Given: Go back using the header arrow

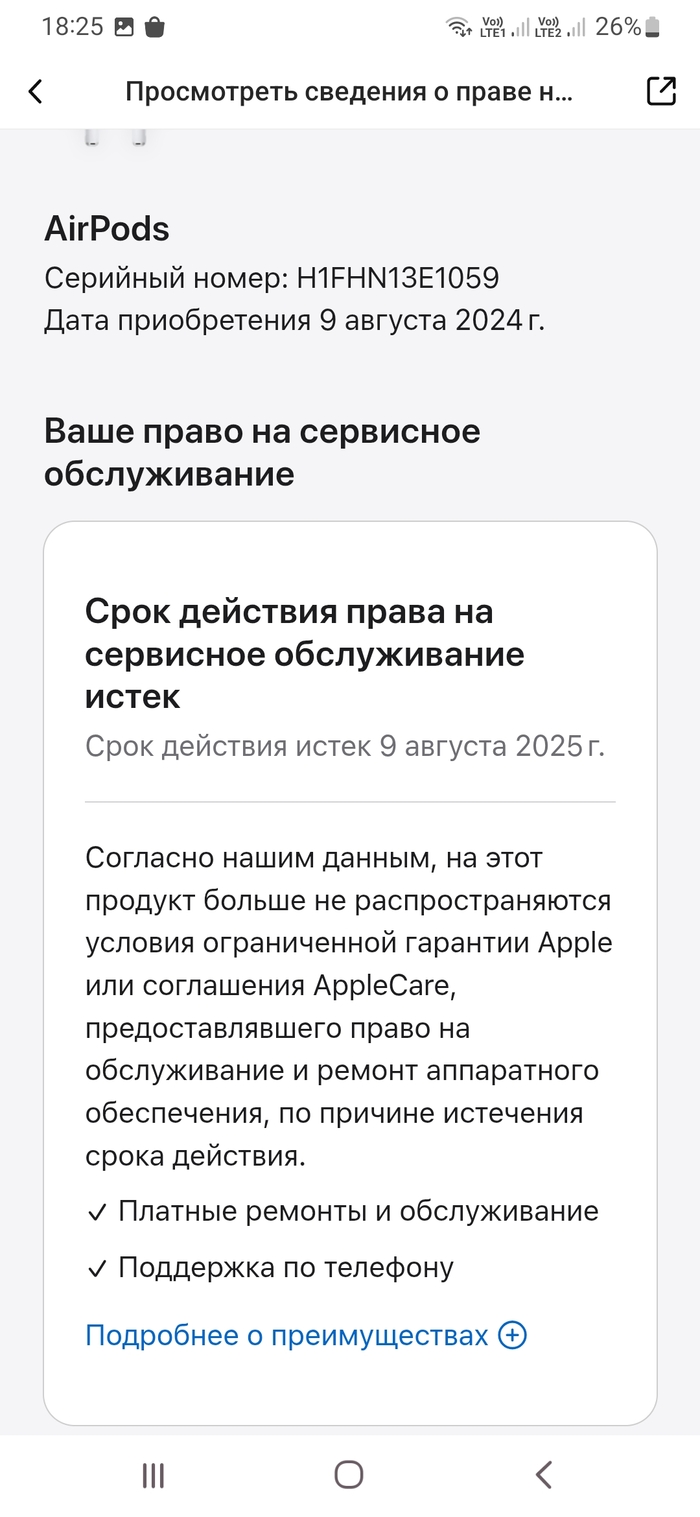Looking at the screenshot, I should pos(36,92).
